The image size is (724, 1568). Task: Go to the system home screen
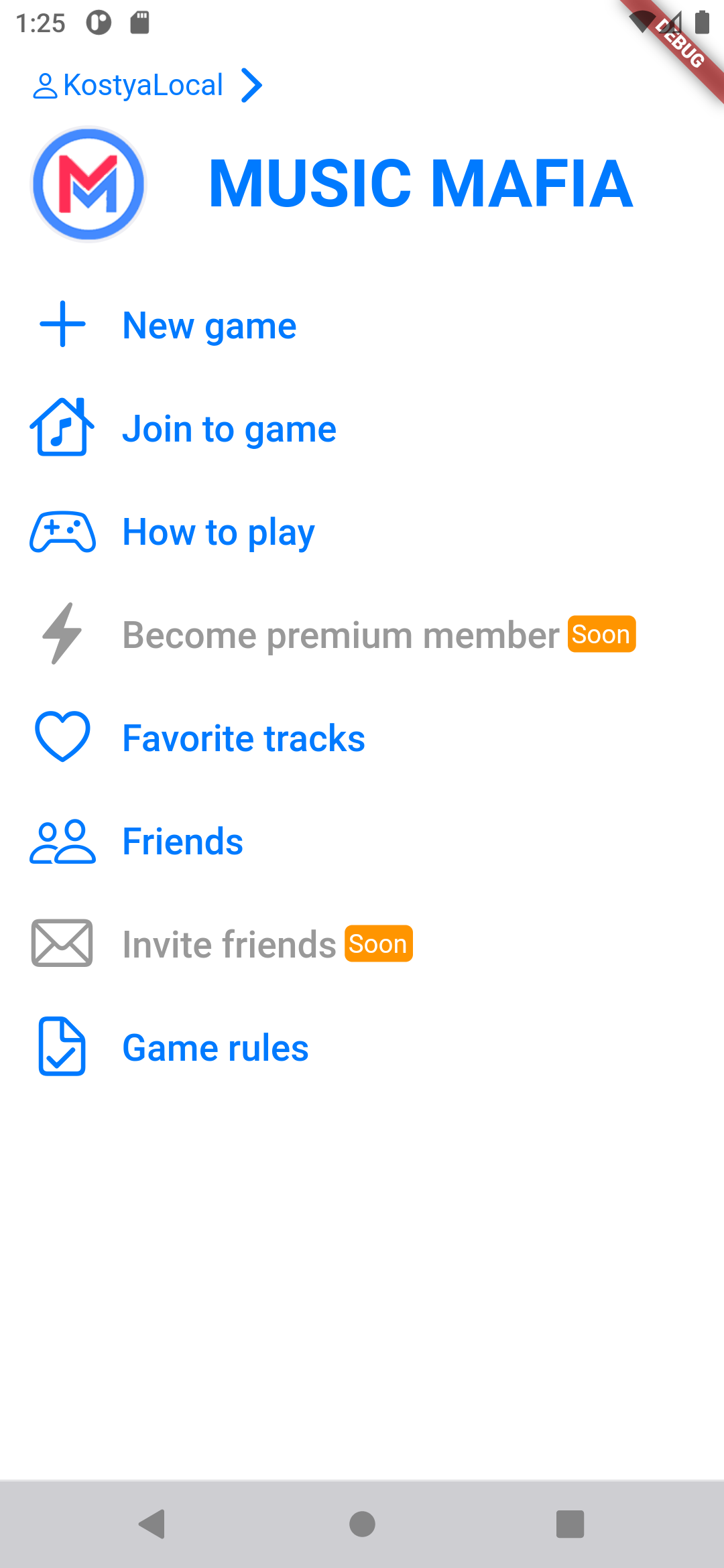(x=362, y=1524)
